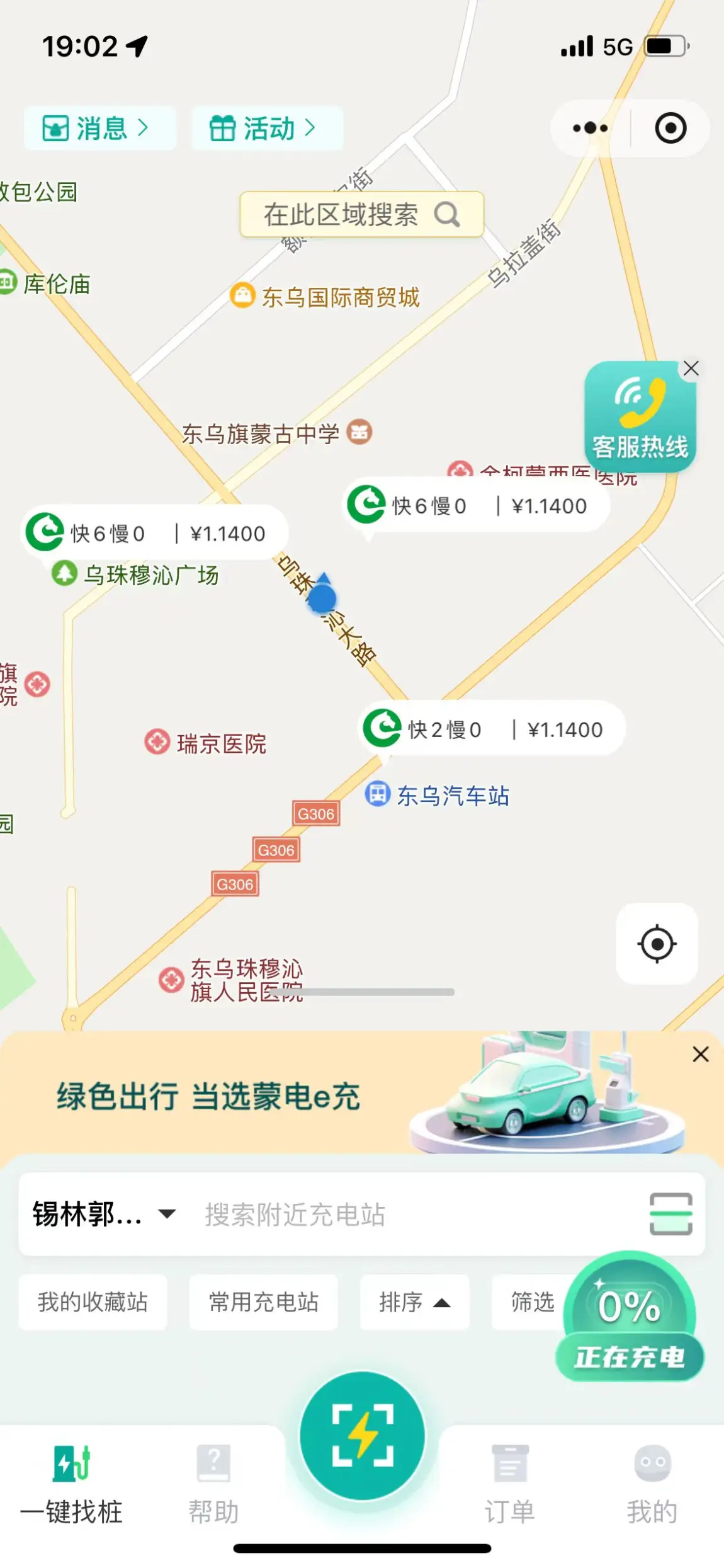Expand the 锡林郭... city dropdown
Viewport: 724px width, 1568px height.
[104, 1214]
